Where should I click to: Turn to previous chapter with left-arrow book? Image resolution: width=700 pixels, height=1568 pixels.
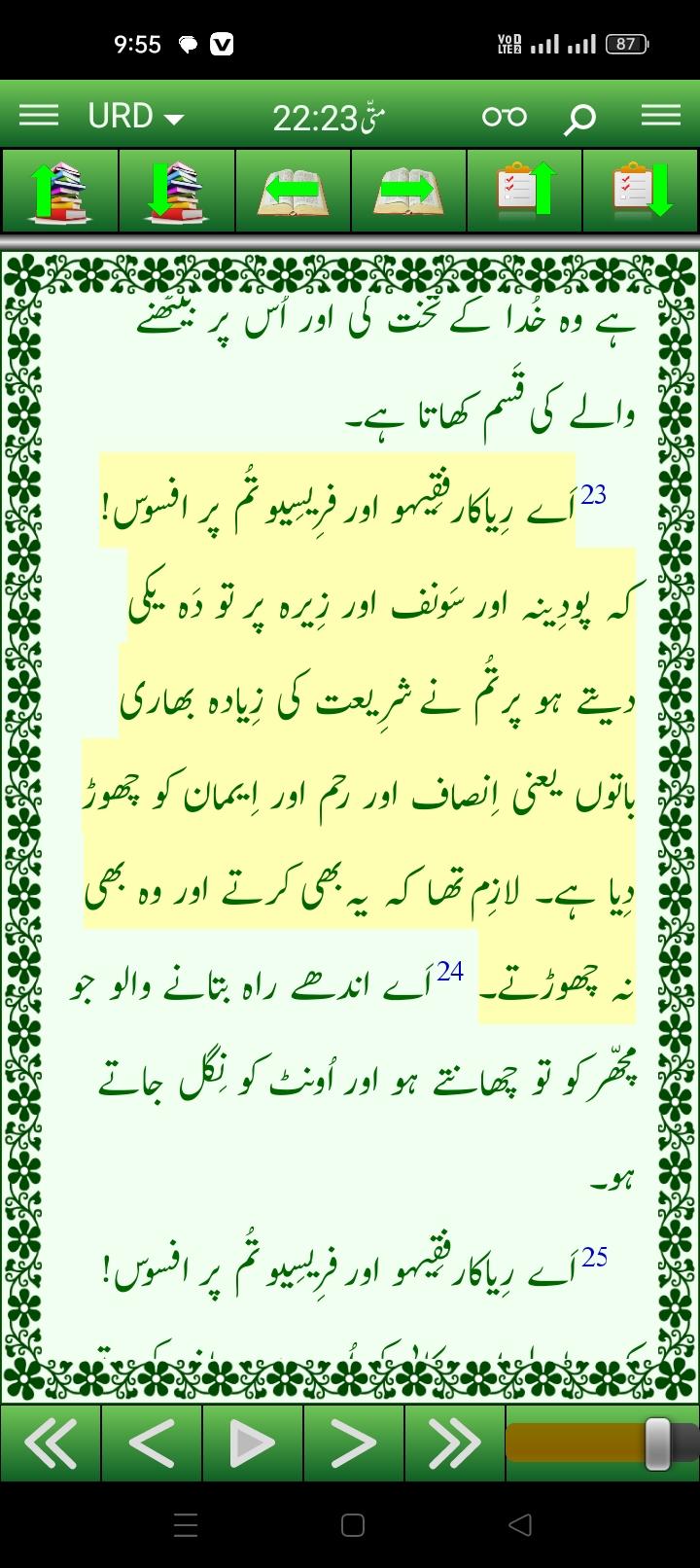point(293,190)
